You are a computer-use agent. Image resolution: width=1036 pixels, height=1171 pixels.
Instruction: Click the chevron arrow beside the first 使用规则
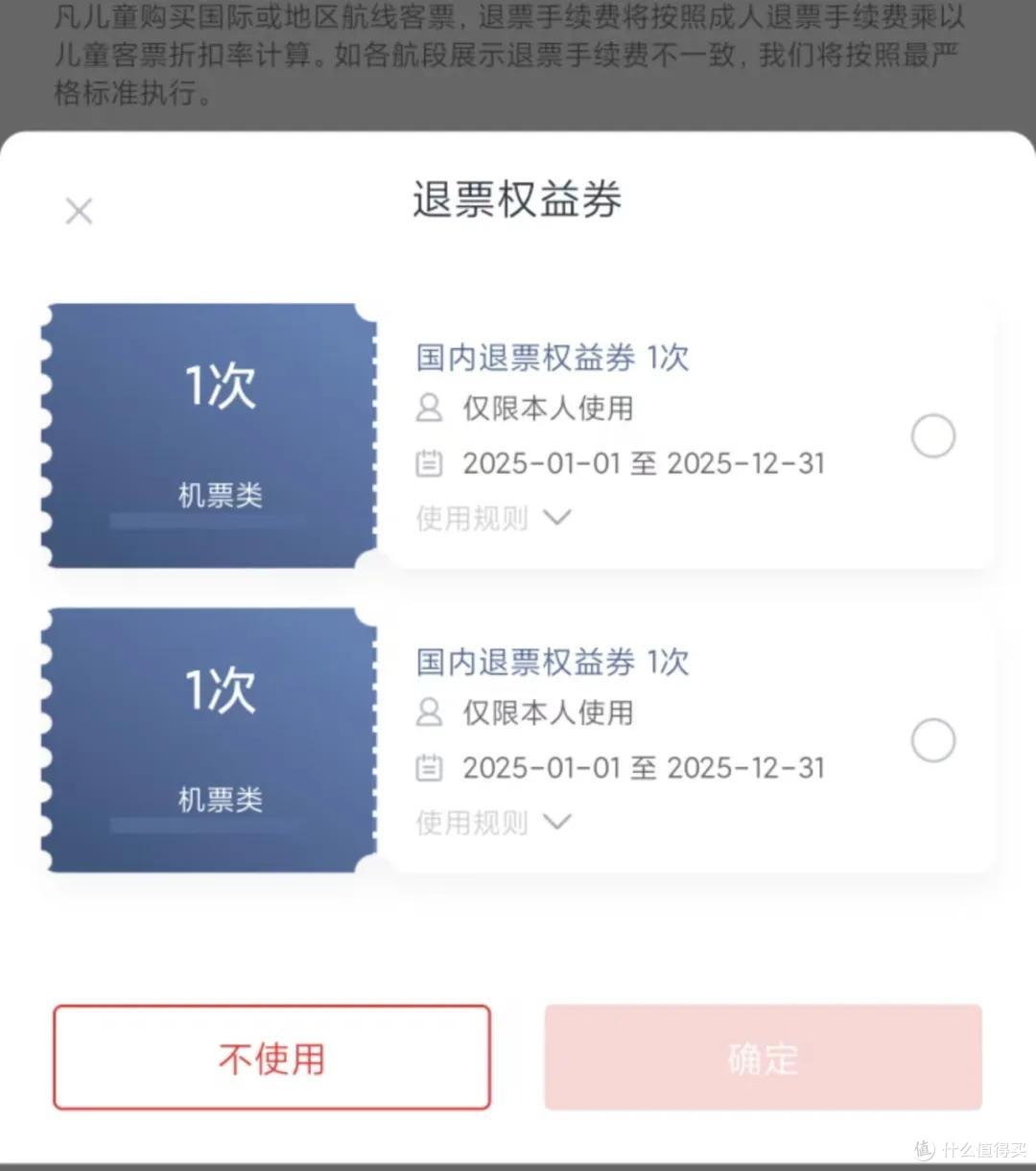(x=557, y=518)
